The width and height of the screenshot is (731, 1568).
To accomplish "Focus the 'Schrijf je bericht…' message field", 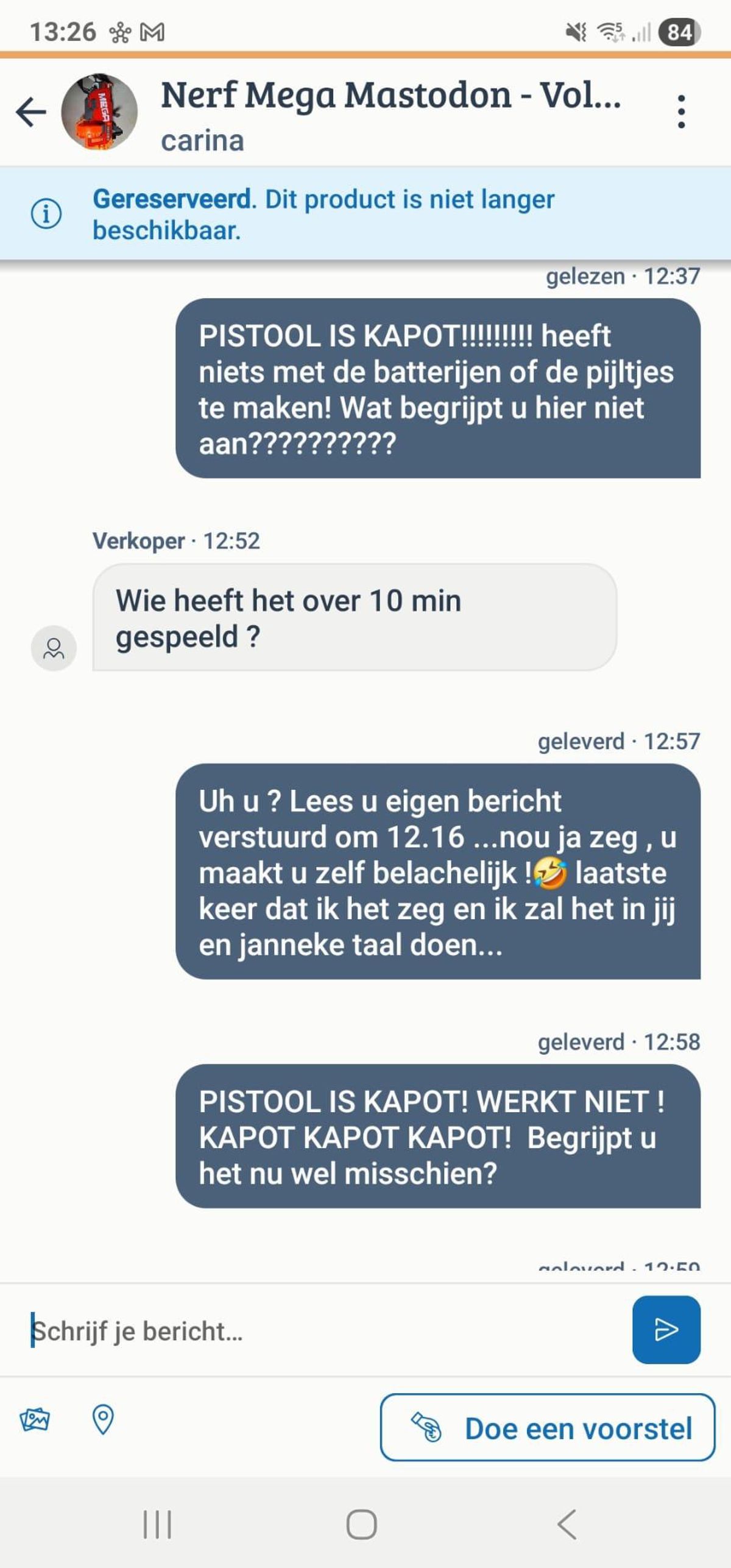I will click(323, 1331).
